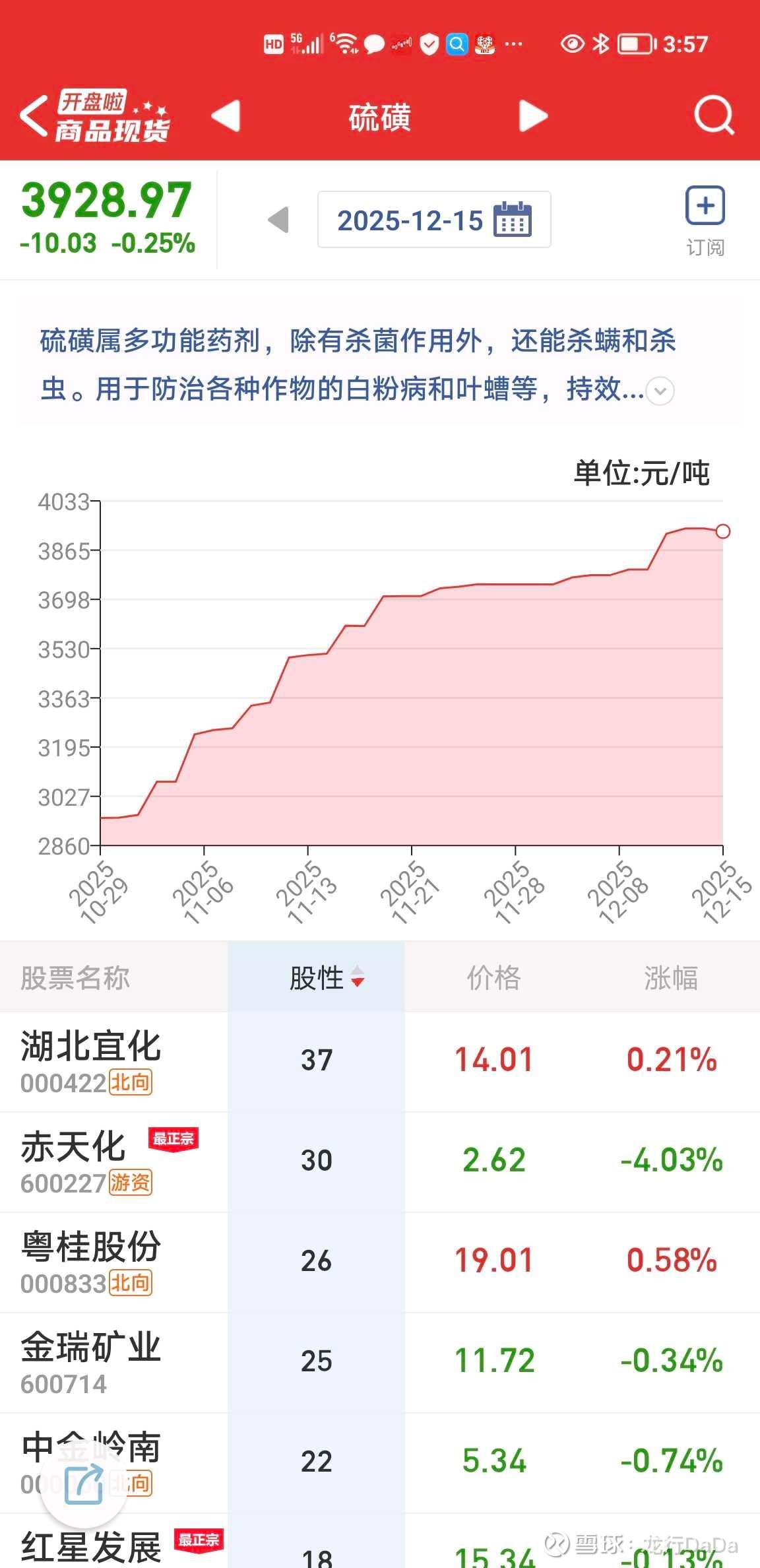
Task: Expand the 硫磺 description text
Action: click(660, 391)
